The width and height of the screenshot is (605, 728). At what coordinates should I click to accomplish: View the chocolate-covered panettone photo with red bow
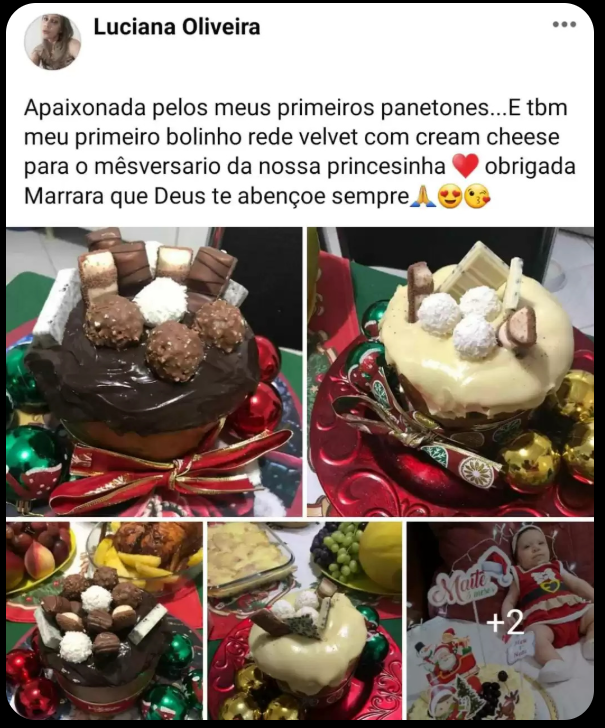155,370
